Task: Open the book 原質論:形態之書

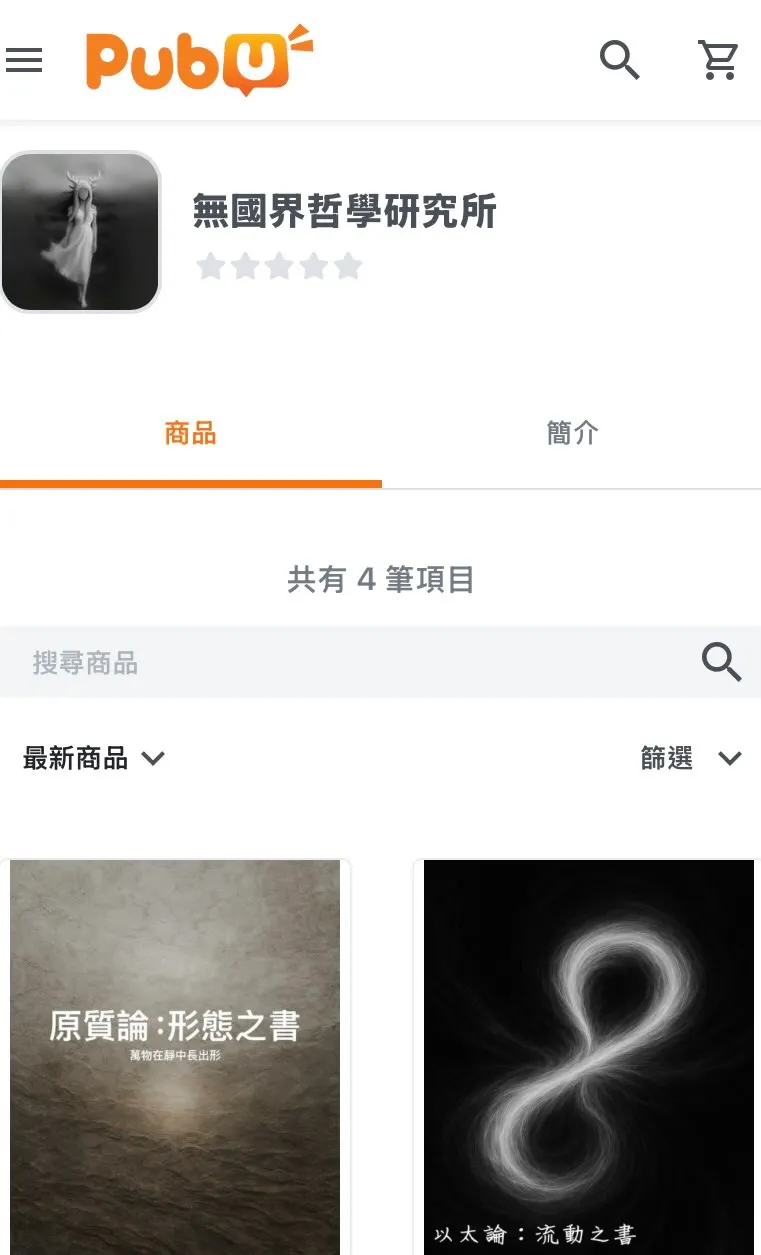Action: coord(175,1055)
